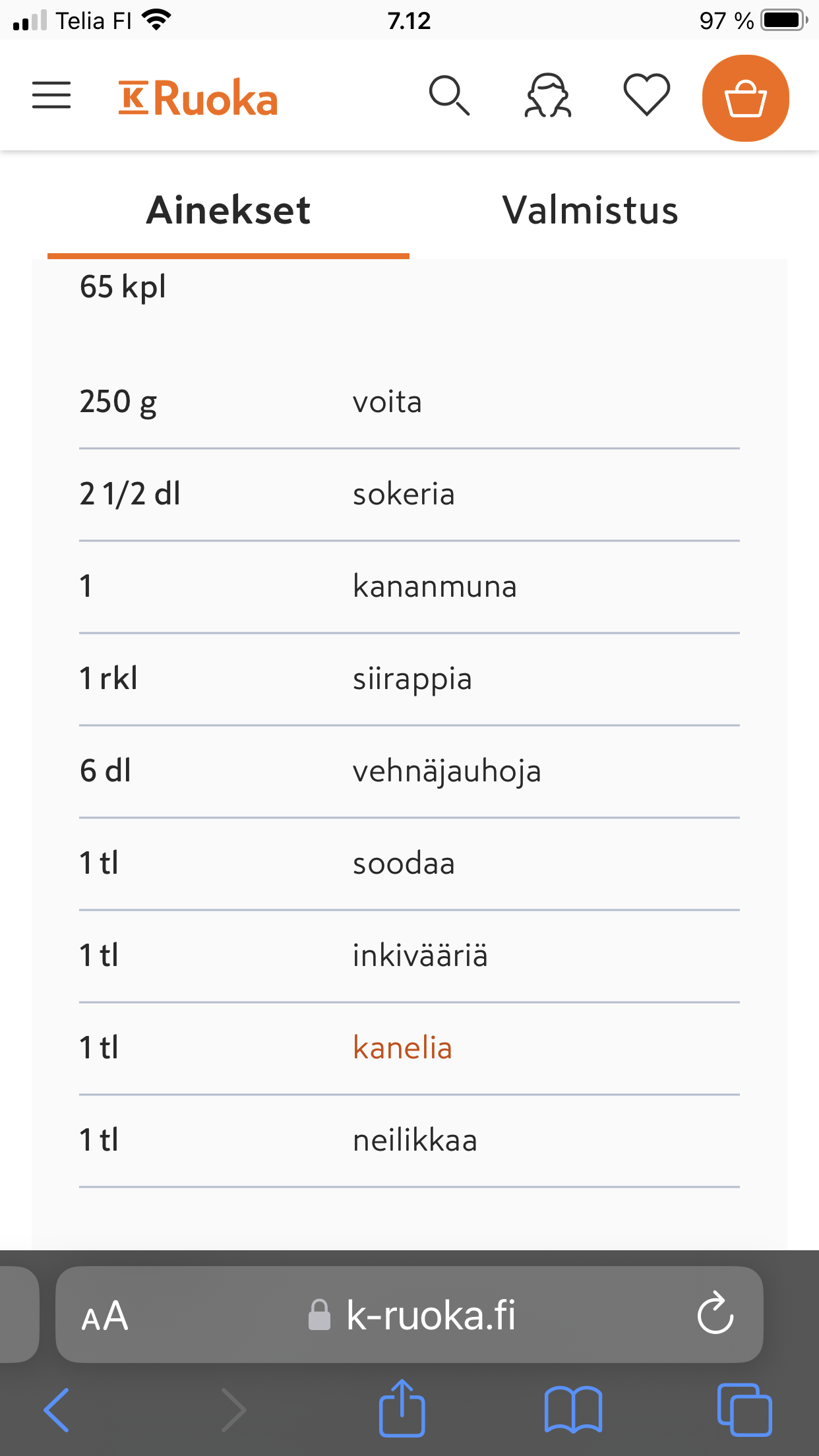Screen dimensions: 819x1456
Task: Tap the K-Ruoka home logo
Action: click(x=198, y=99)
